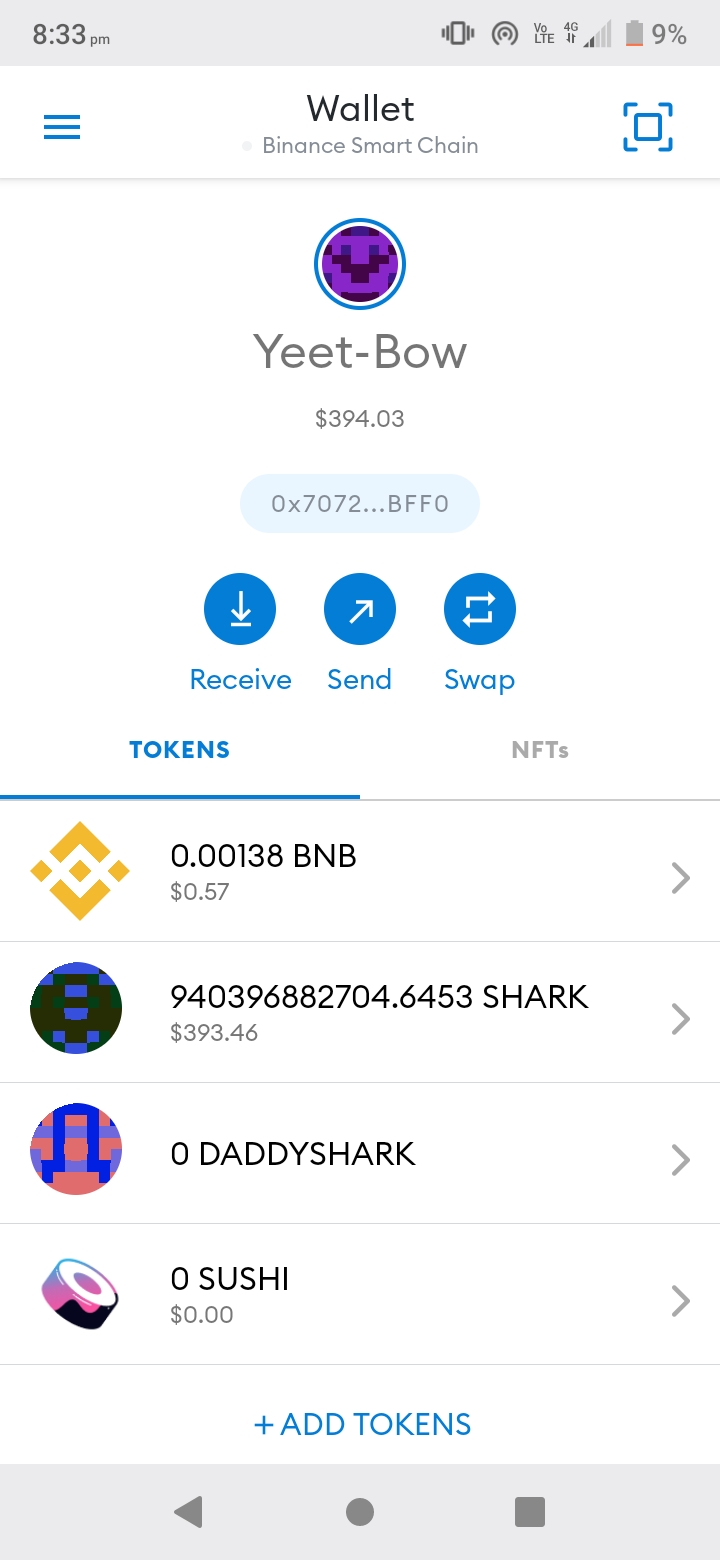Open the SUSHI token row
720x1560 pixels.
point(360,1294)
